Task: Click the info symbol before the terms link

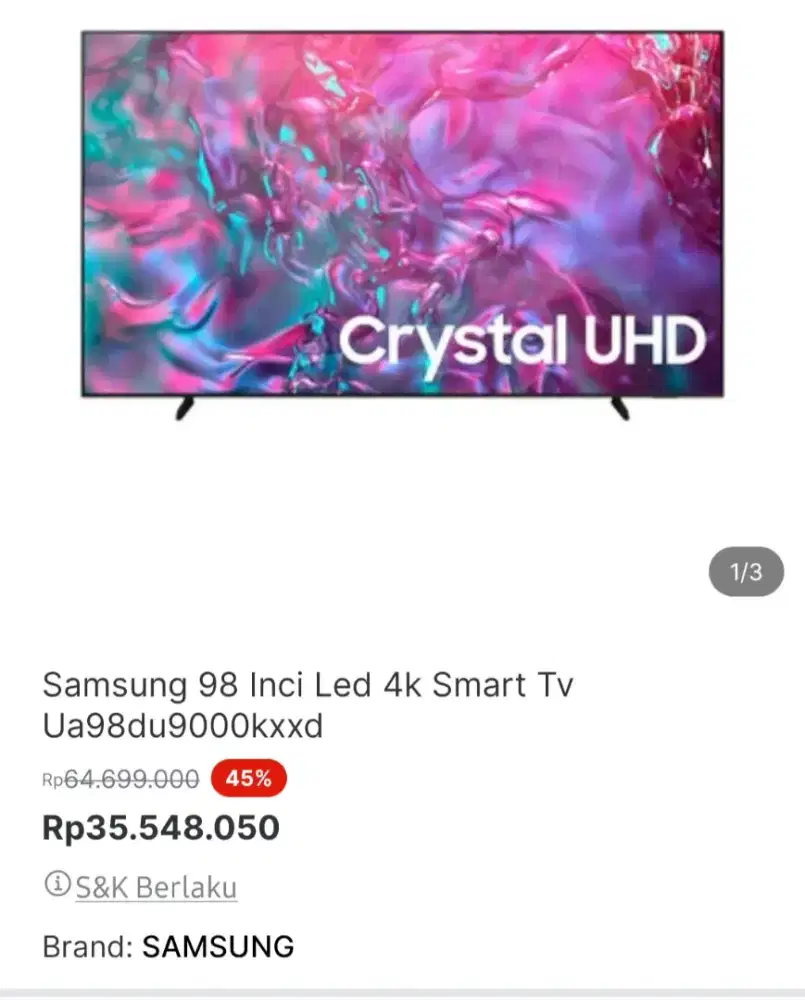Action: pos(57,884)
